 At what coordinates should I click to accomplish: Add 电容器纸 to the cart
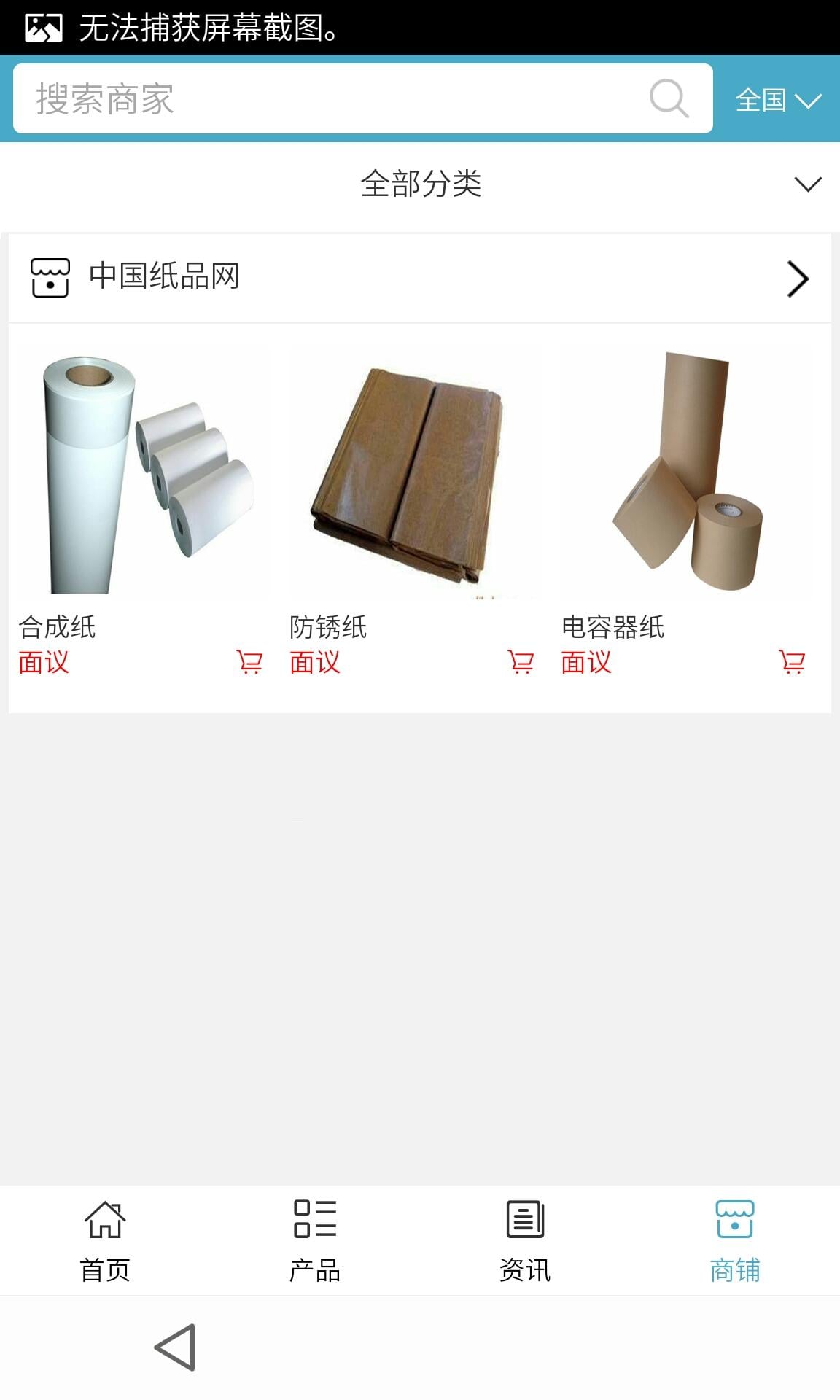pos(792,662)
